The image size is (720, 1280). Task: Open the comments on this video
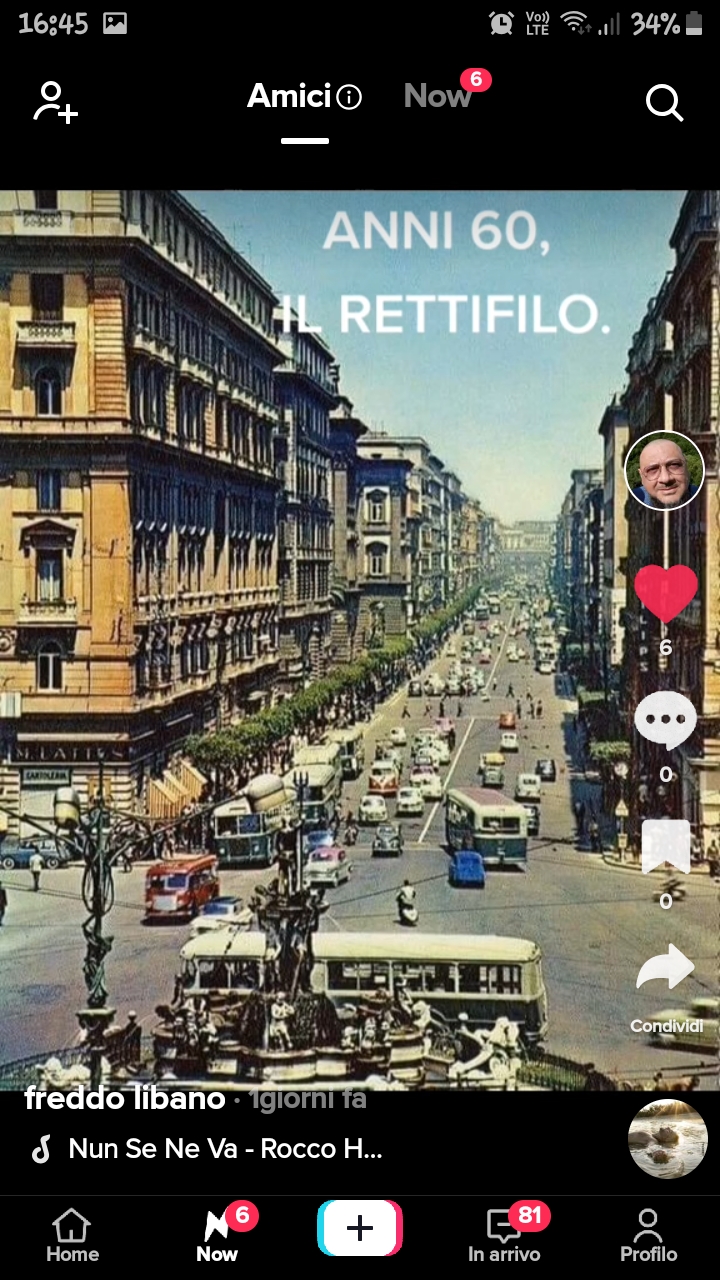[665, 719]
